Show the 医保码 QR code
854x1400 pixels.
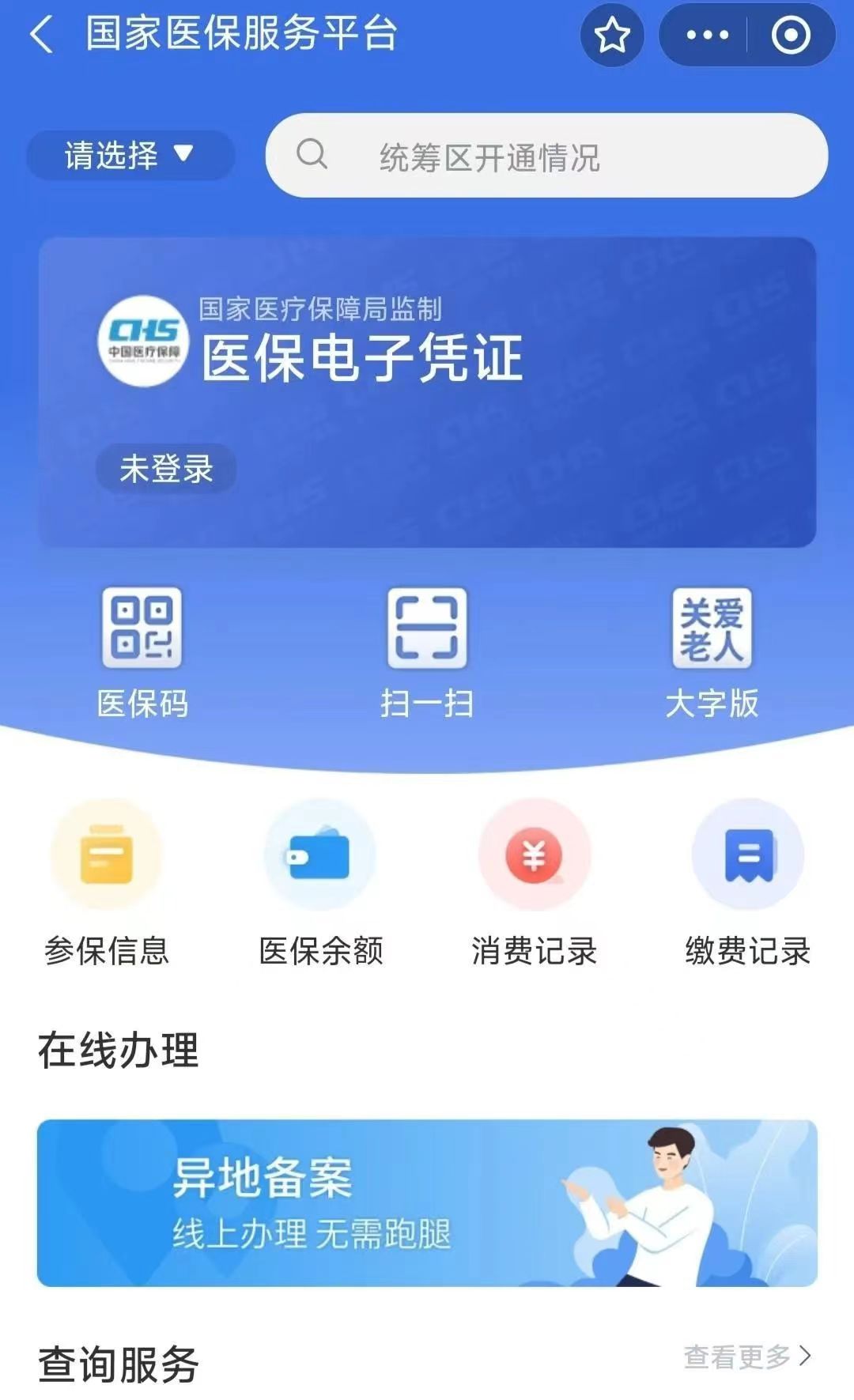click(x=142, y=650)
